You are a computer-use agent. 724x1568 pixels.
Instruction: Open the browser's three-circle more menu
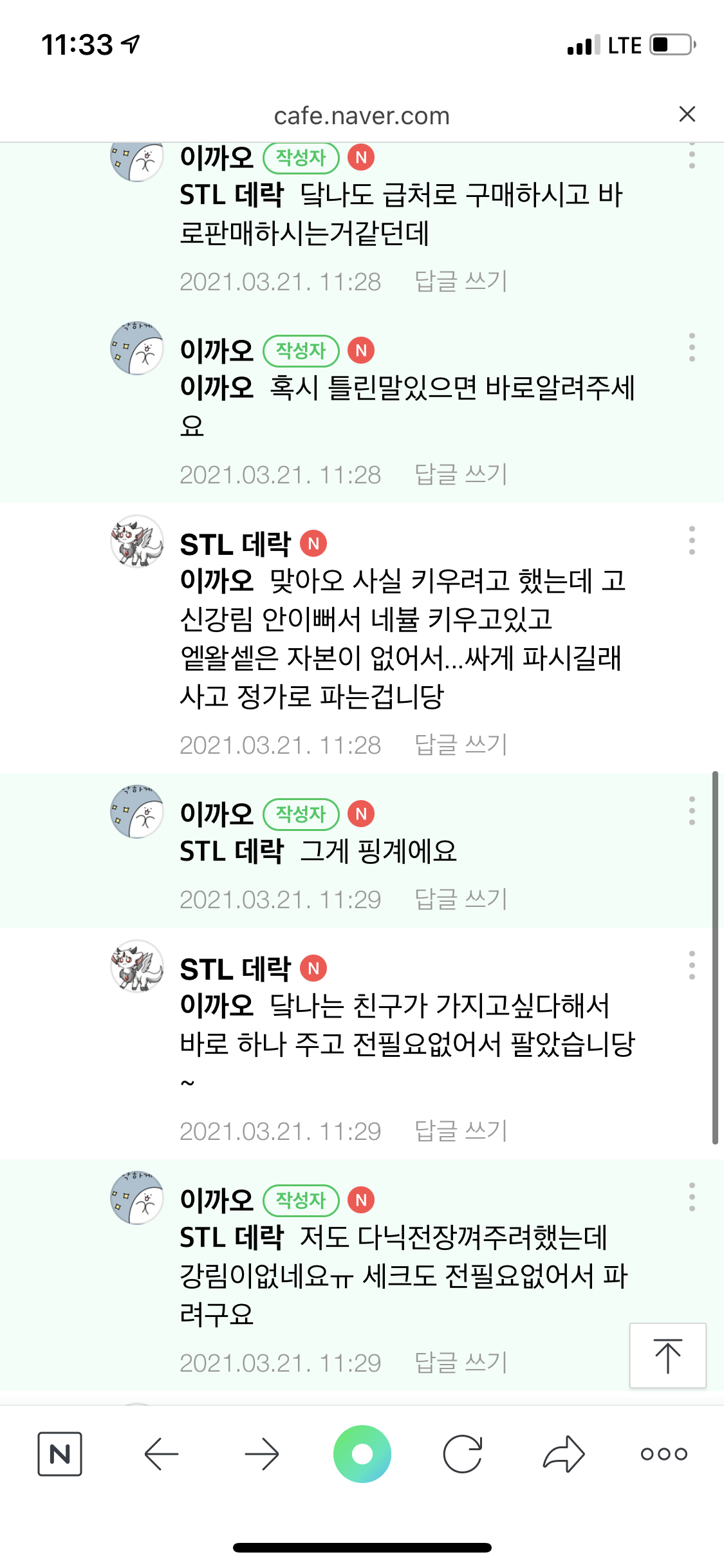pyautogui.click(x=664, y=1453)
